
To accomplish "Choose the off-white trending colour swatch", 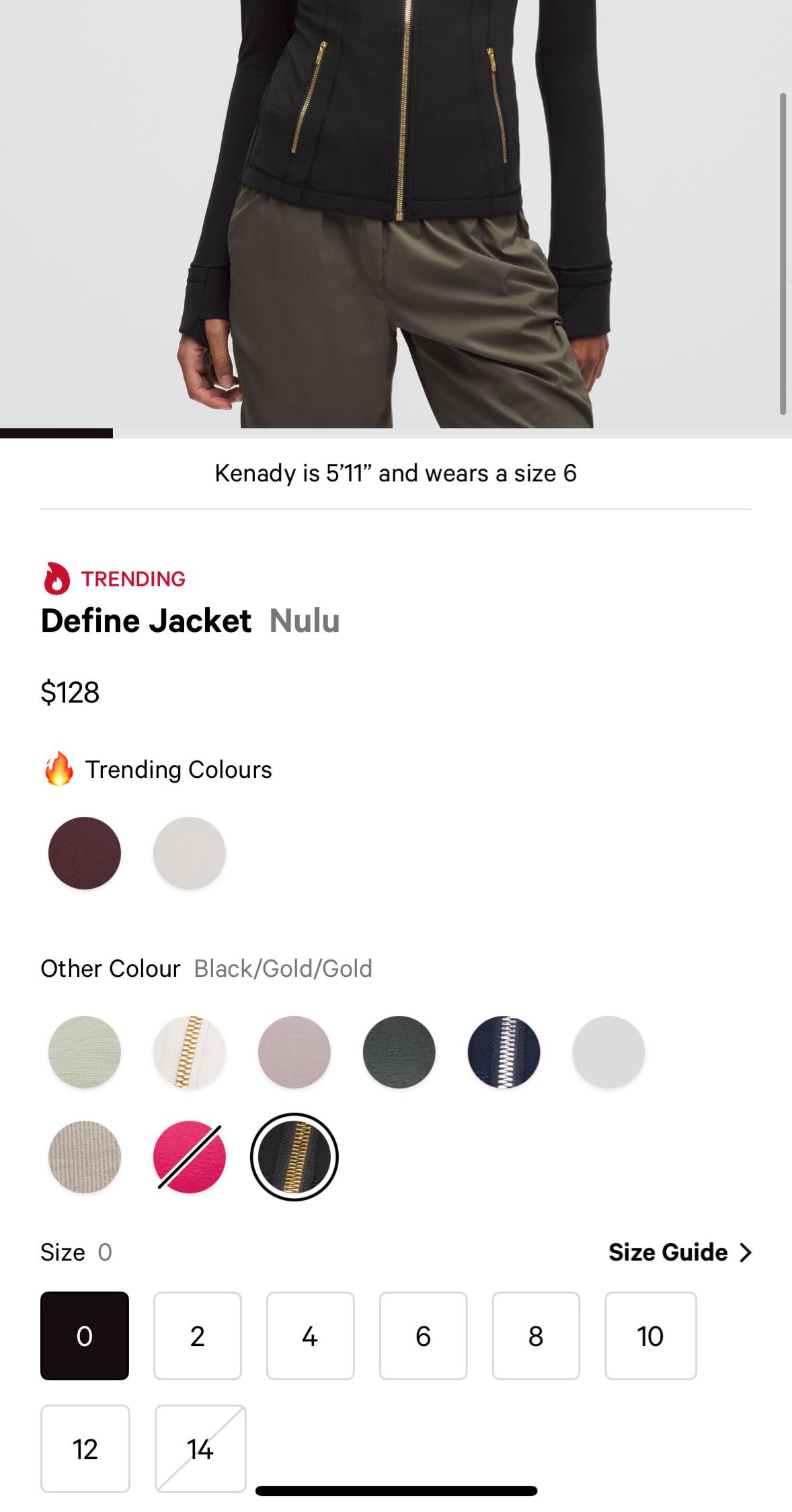I will [190, 853].
